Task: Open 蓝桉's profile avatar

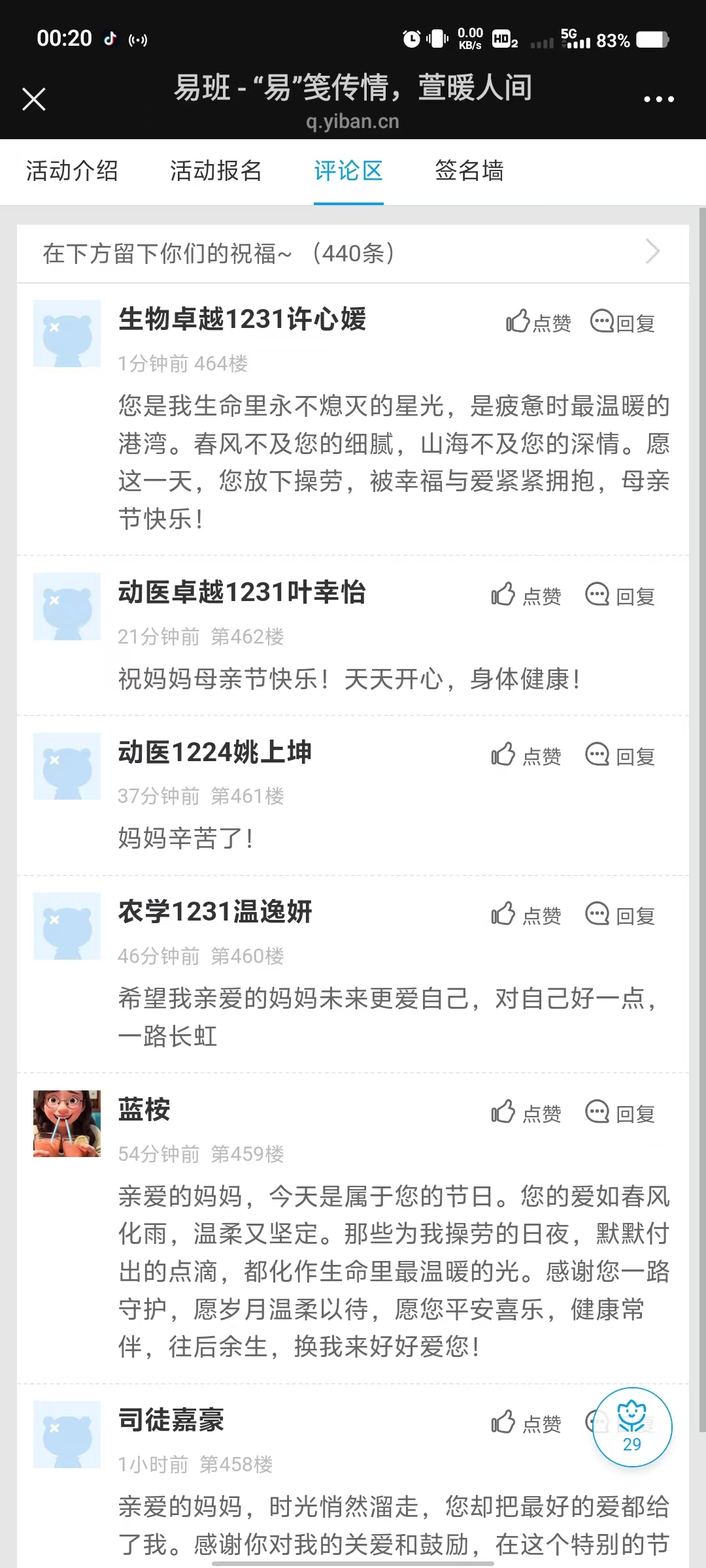Action: tap(67, 1124)
